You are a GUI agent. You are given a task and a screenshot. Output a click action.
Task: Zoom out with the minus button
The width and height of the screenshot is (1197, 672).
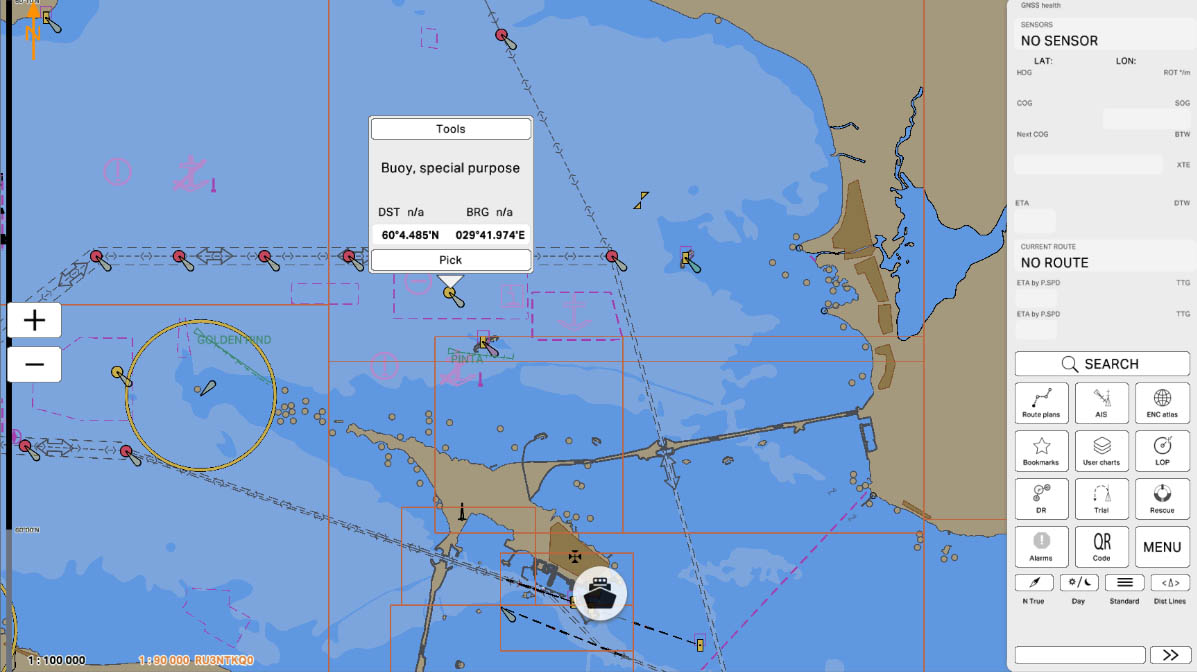pos(34,364)
